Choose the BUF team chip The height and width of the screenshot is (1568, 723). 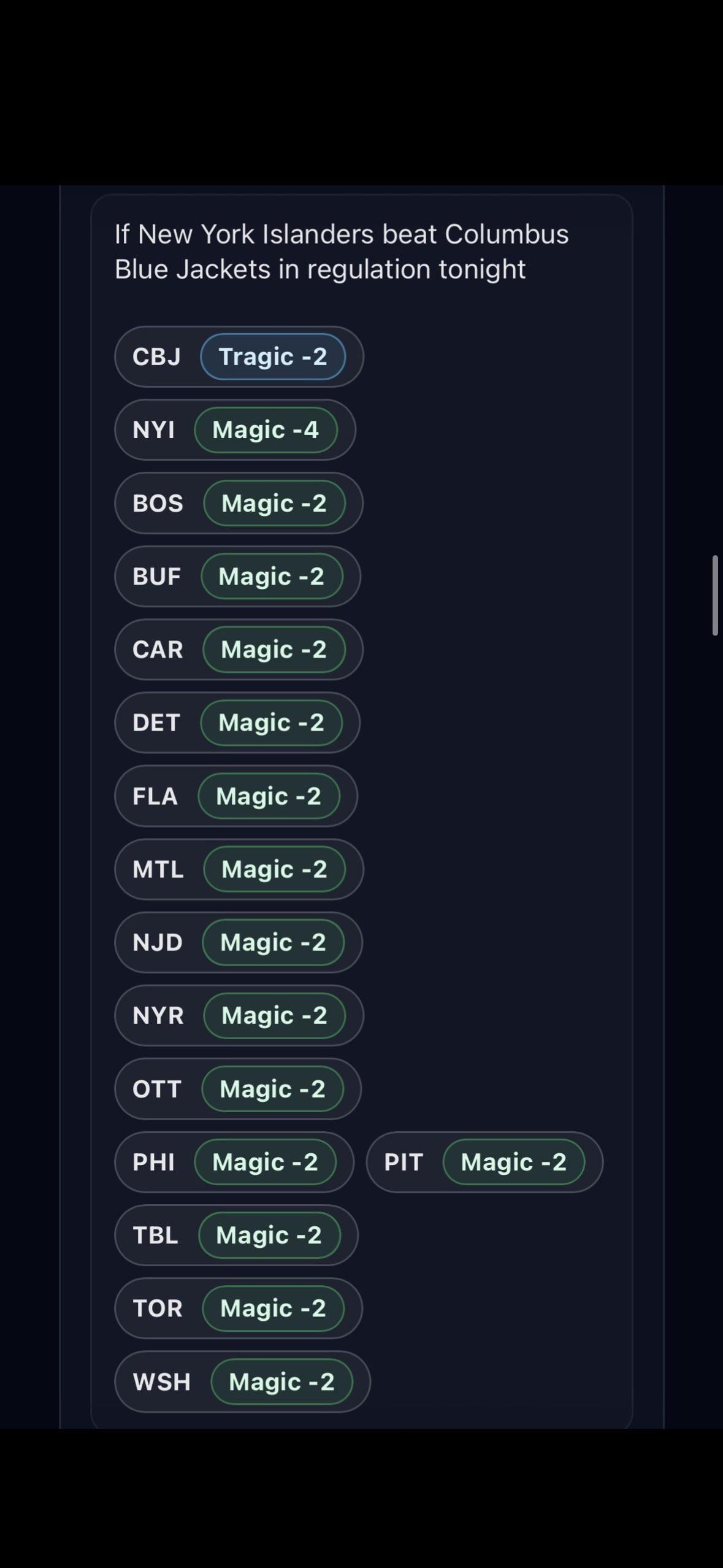237,576
